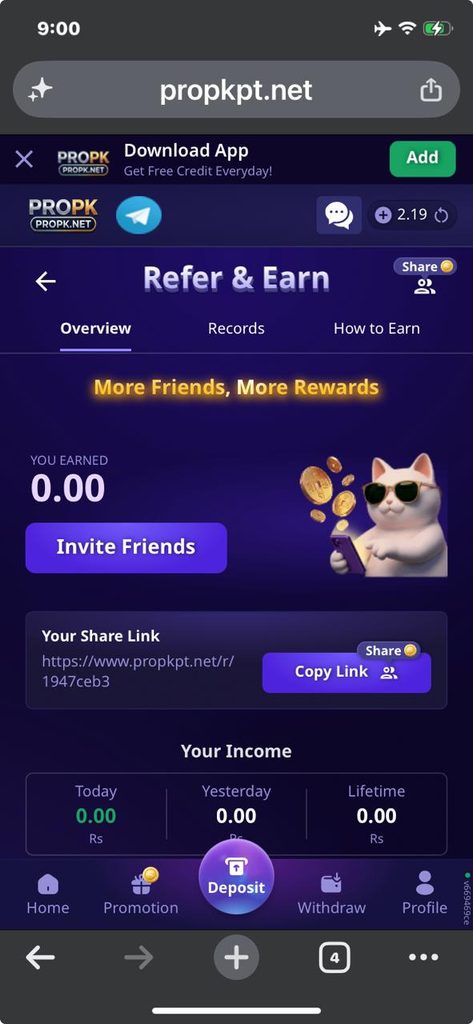The width and height of the screenshot is (473, 1024).
Task: Dismiss the Download App banner
Action: point(24,159)
